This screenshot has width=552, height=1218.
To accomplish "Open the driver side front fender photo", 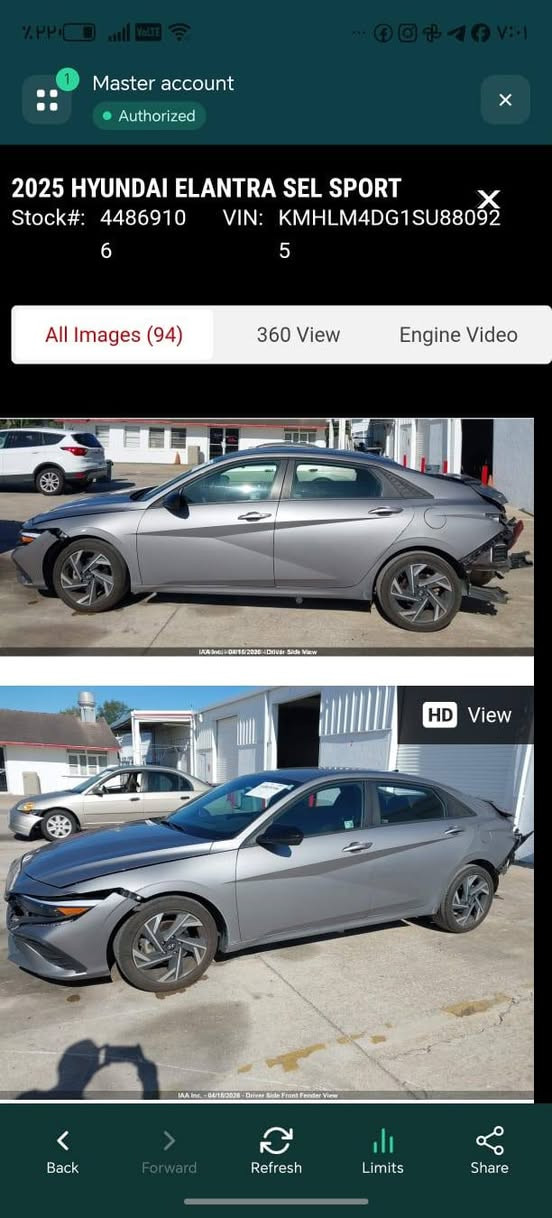I will 267,893.
